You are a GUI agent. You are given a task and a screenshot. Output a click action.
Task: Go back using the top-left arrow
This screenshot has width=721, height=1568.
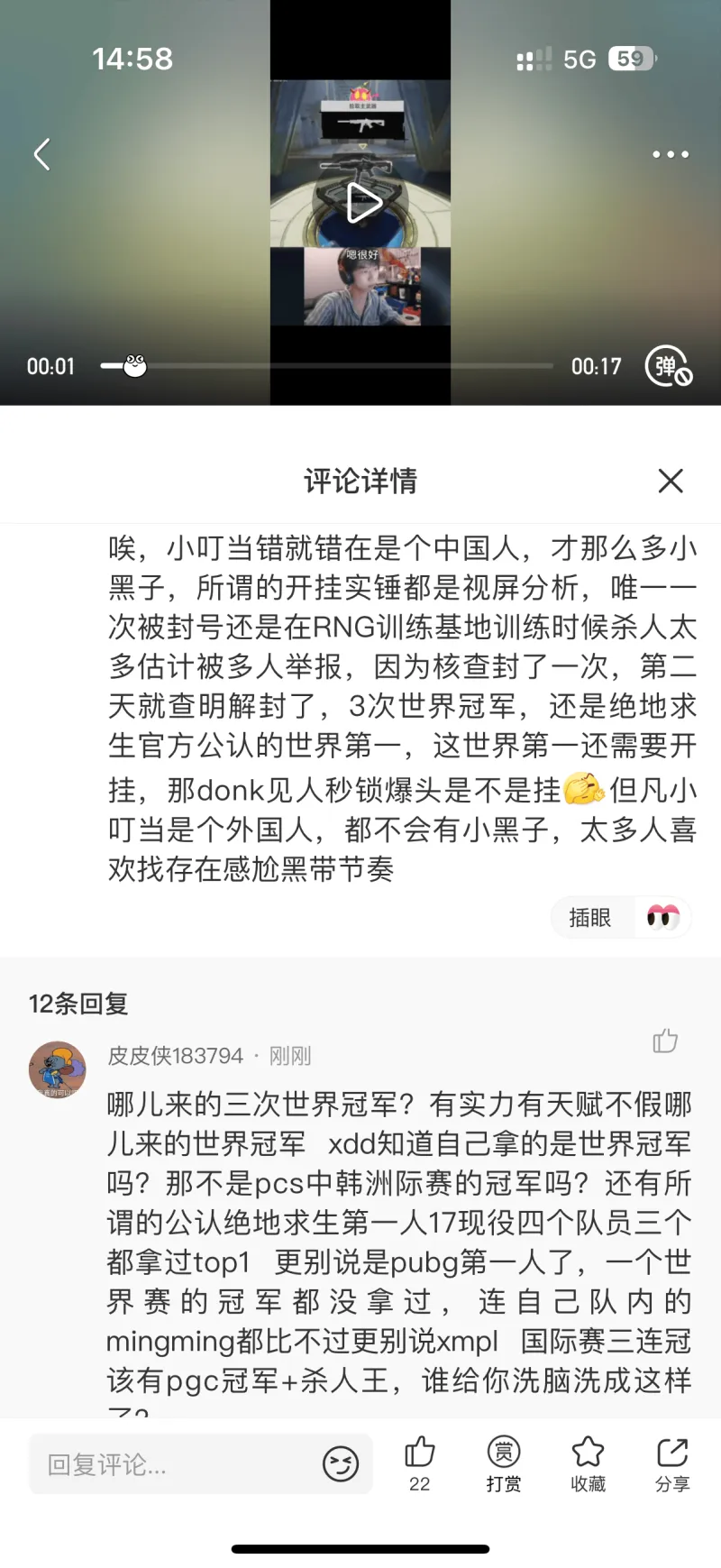pos(41,155)
